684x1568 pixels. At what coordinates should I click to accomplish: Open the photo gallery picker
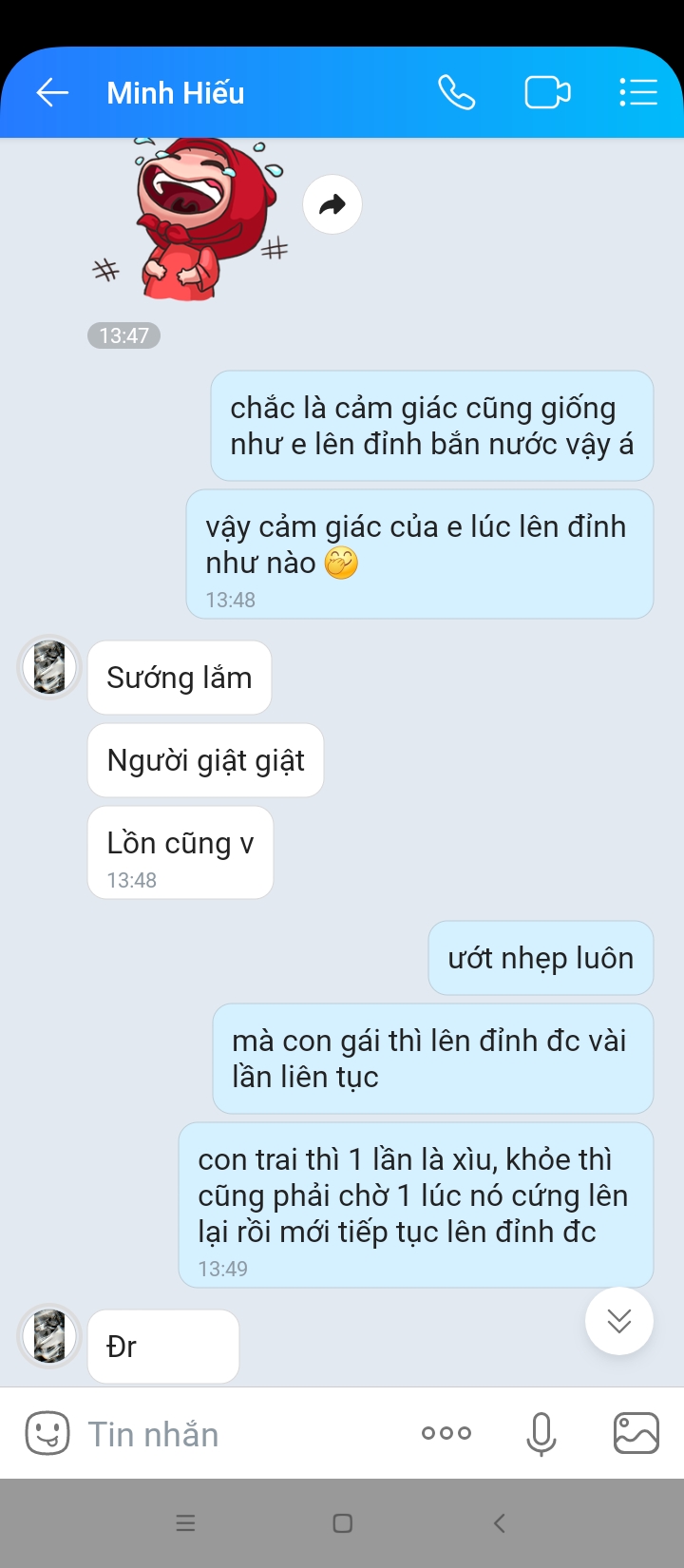click(636, 1433)
